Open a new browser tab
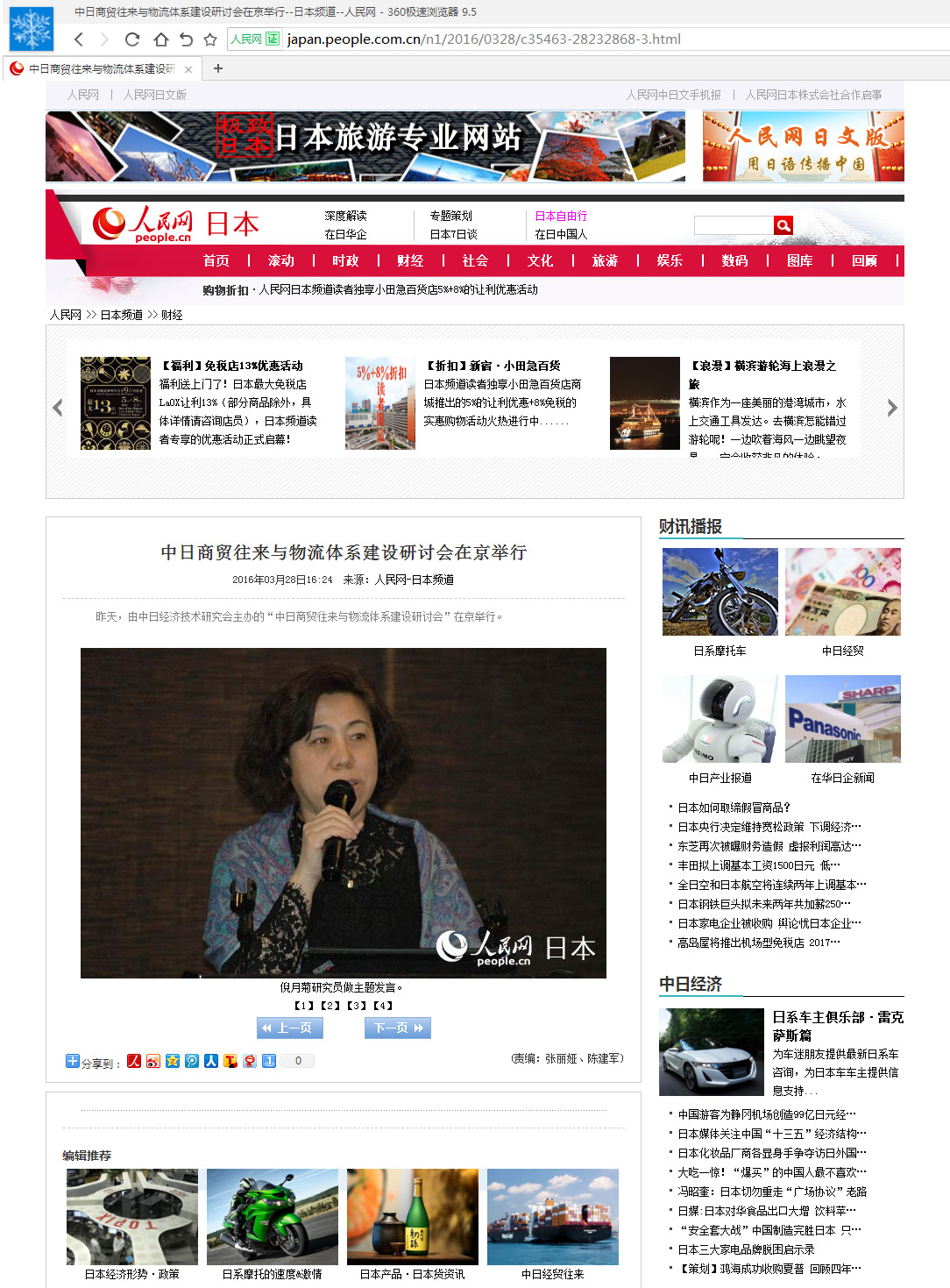This screenshot has height=1288, width=950. click(x=218, y=68)
